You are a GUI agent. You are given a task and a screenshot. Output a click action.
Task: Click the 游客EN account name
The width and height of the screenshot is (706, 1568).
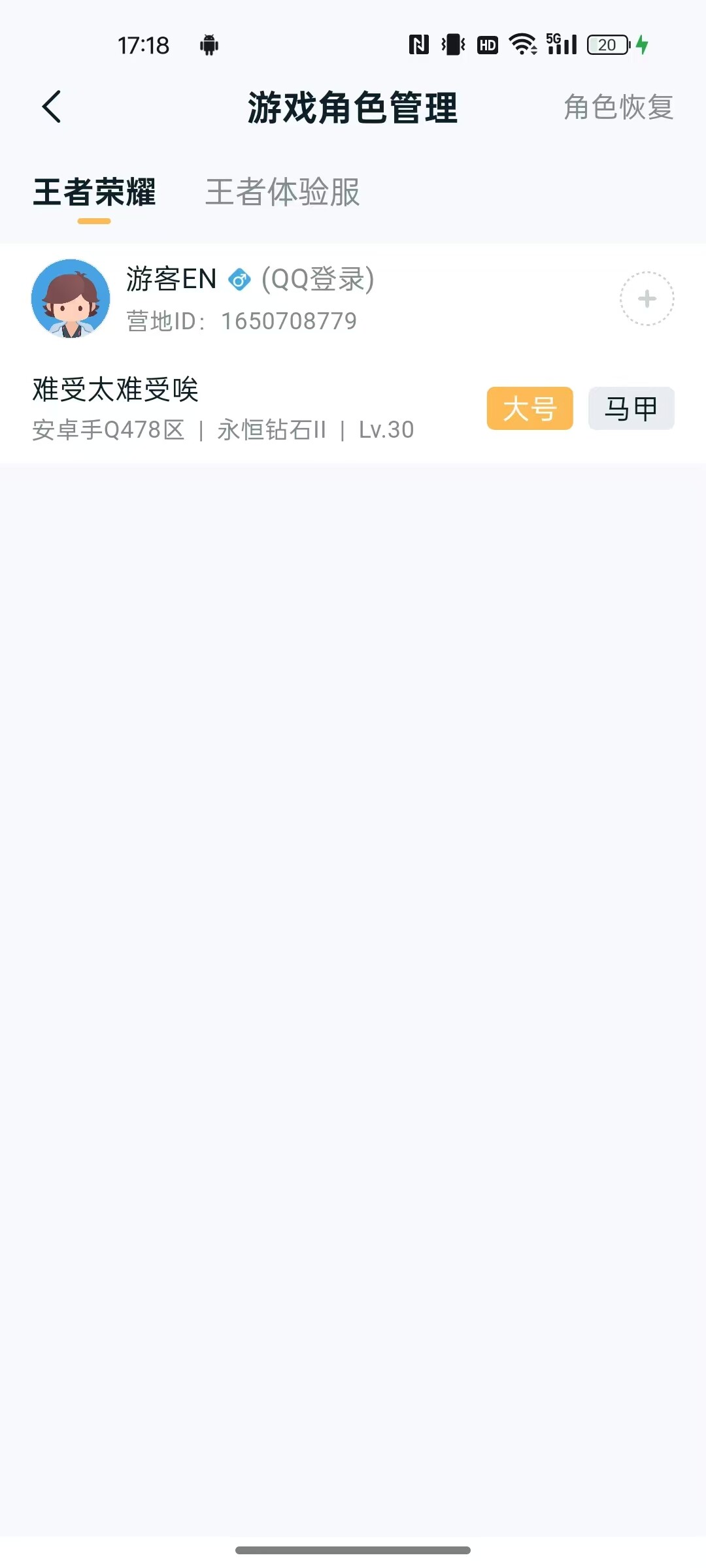(171, 280)
